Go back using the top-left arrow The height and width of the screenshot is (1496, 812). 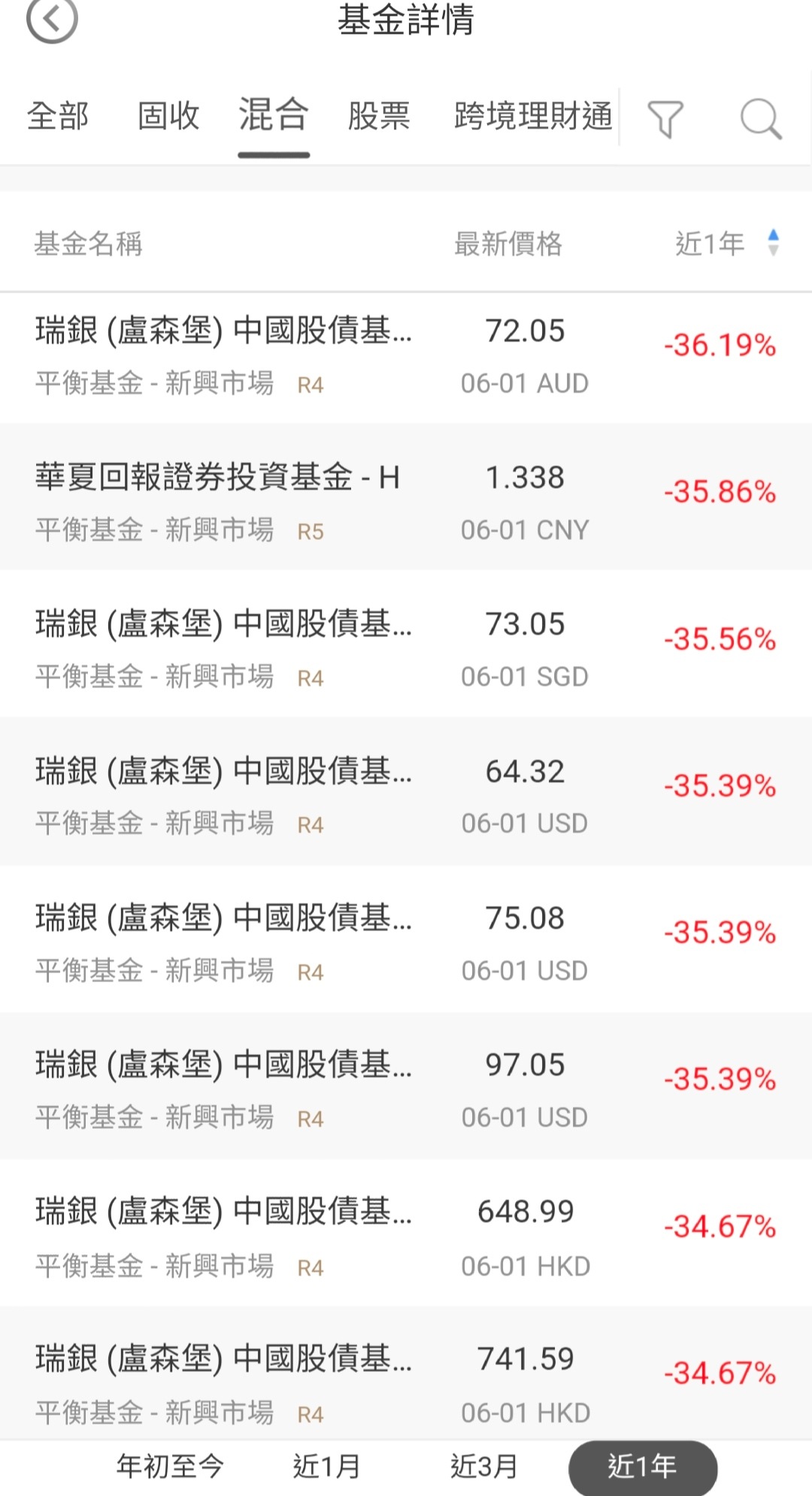pos(52,19)
